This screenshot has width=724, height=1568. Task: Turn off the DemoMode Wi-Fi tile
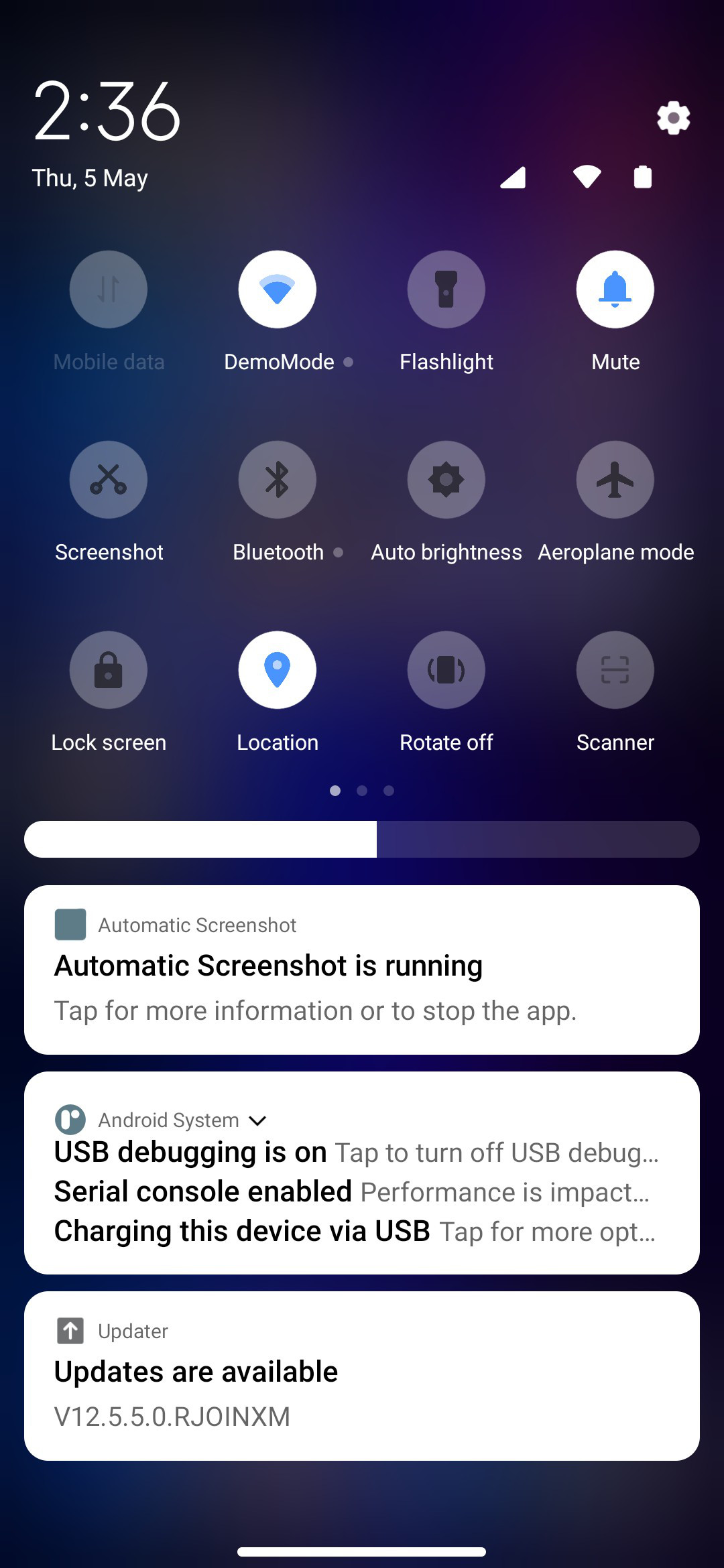(x=278, y=289)
